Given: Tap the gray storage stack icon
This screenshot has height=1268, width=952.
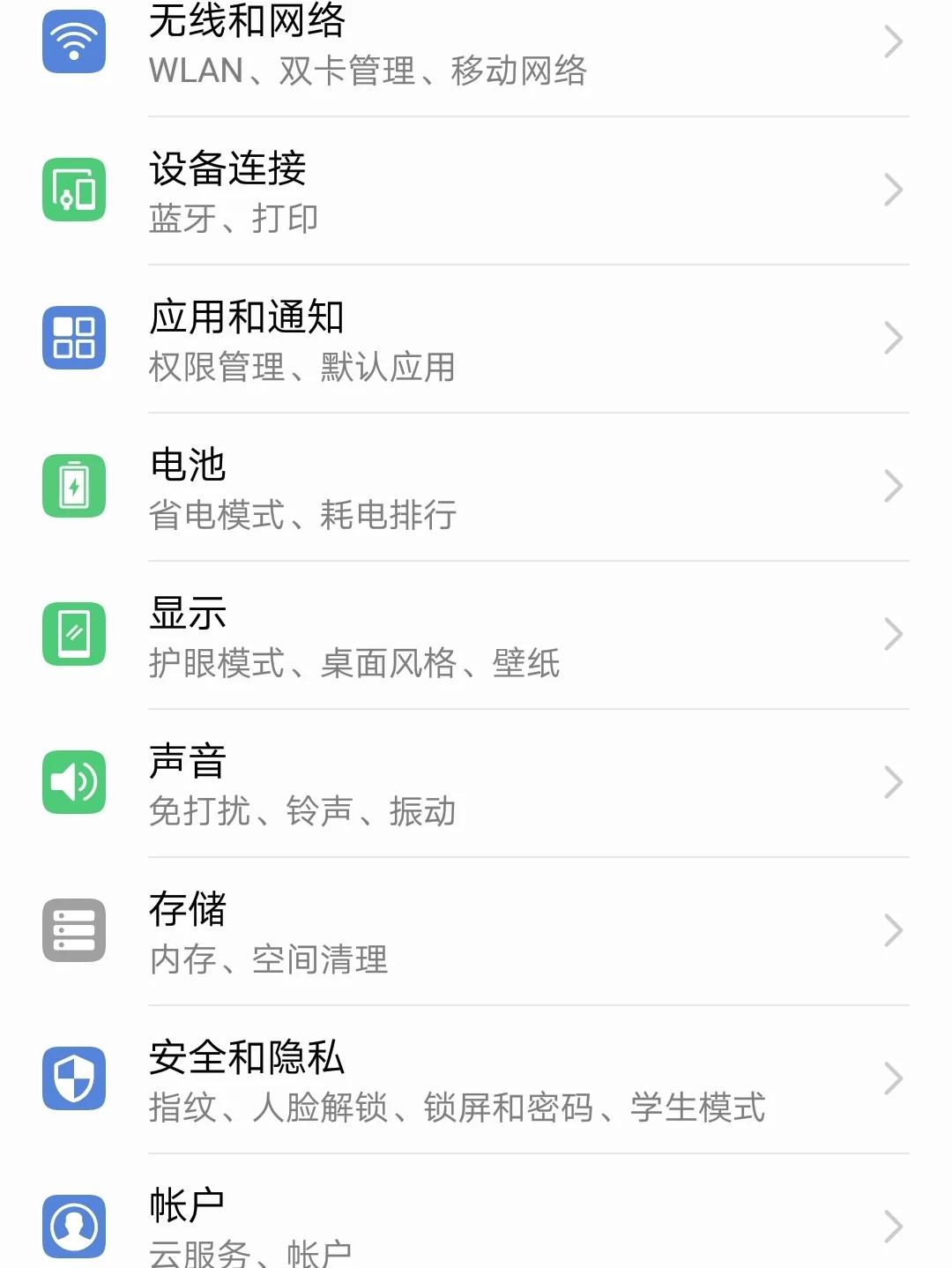Looking at the screenshot, I should coord(75,930).
